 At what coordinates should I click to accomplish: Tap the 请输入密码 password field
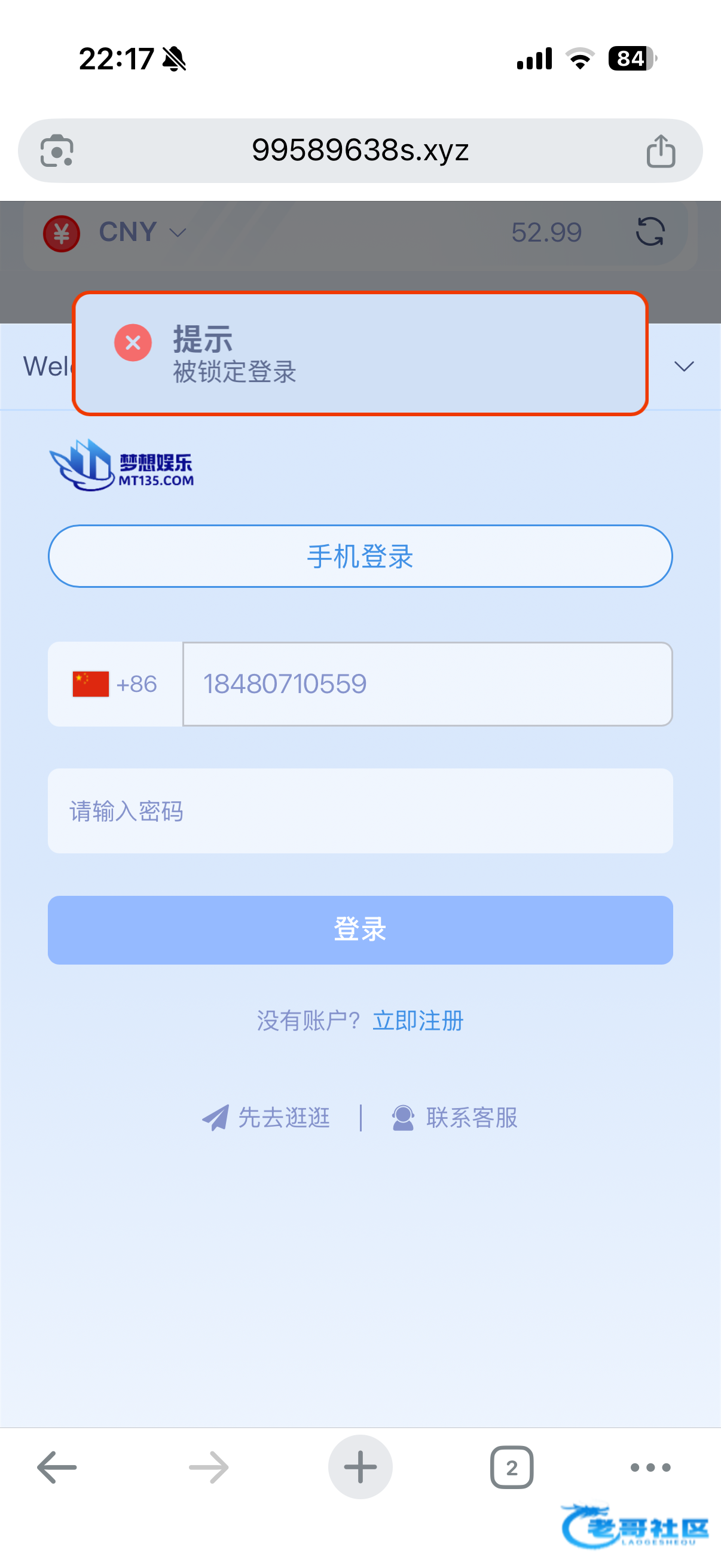[360, 811]
